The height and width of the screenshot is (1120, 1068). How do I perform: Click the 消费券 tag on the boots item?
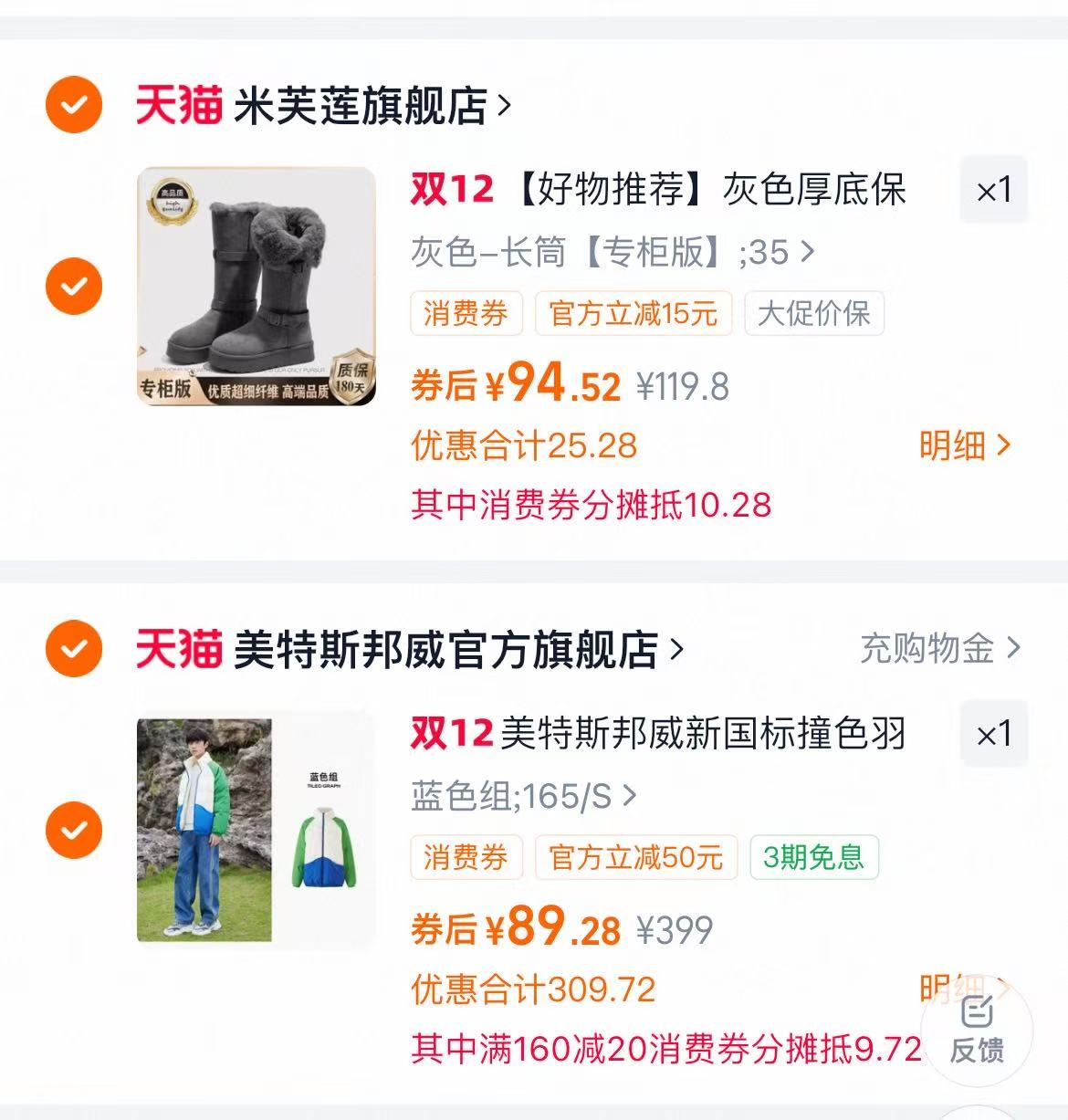tap(466, 313)
